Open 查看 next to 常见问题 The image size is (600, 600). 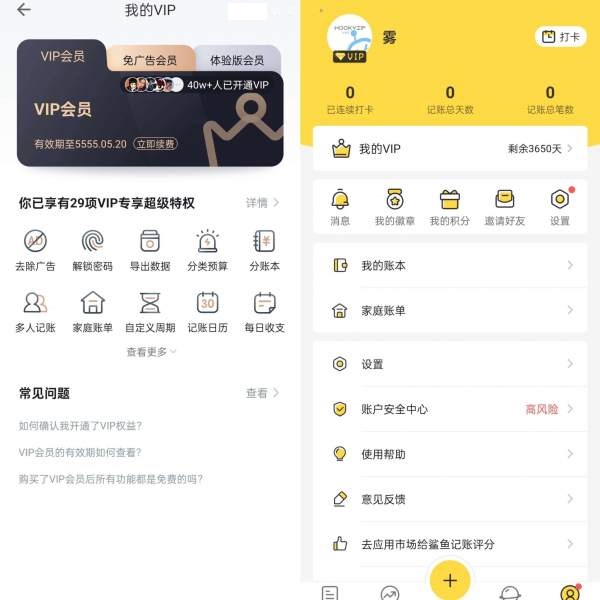point(262,393)
